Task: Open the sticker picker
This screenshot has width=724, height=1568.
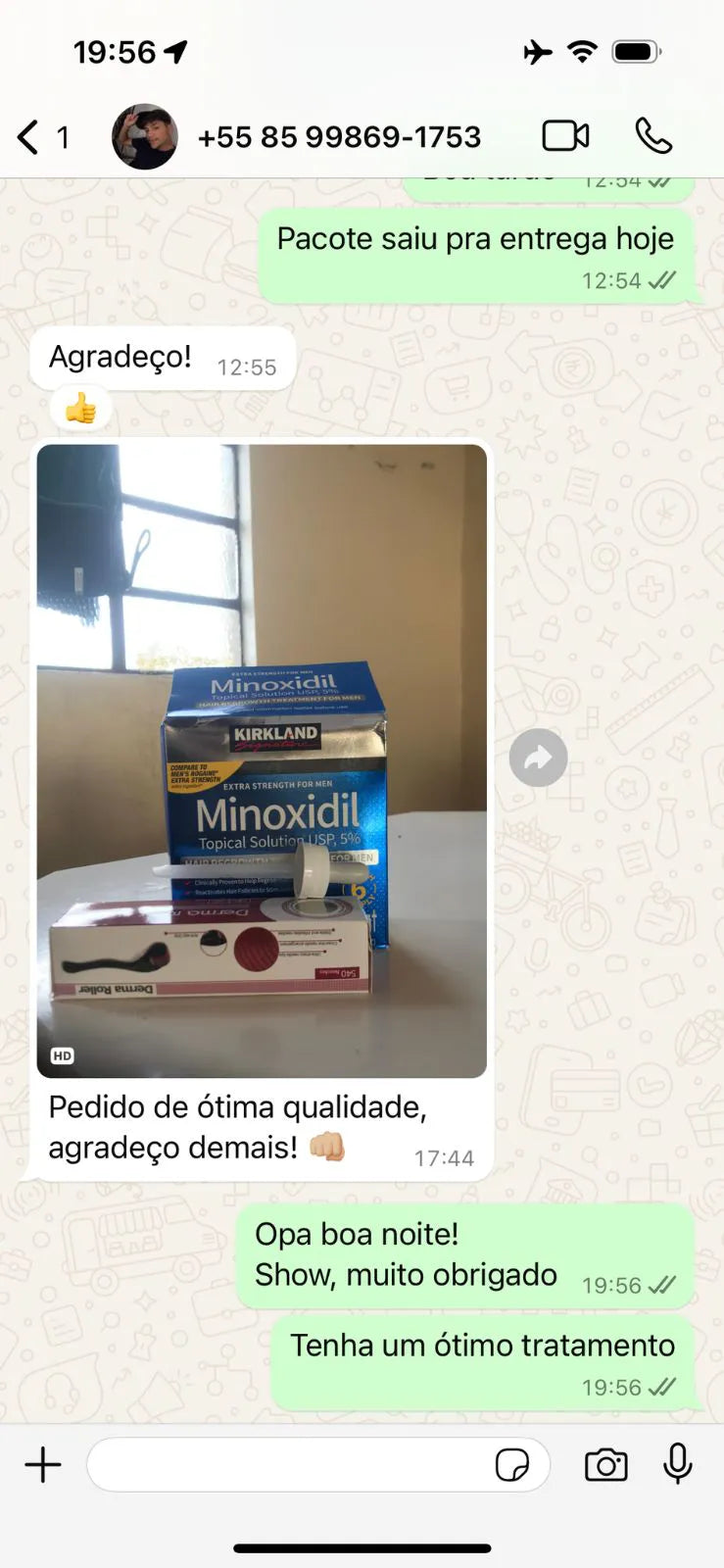Action: pyautogui.click(x=511, y=1465)
